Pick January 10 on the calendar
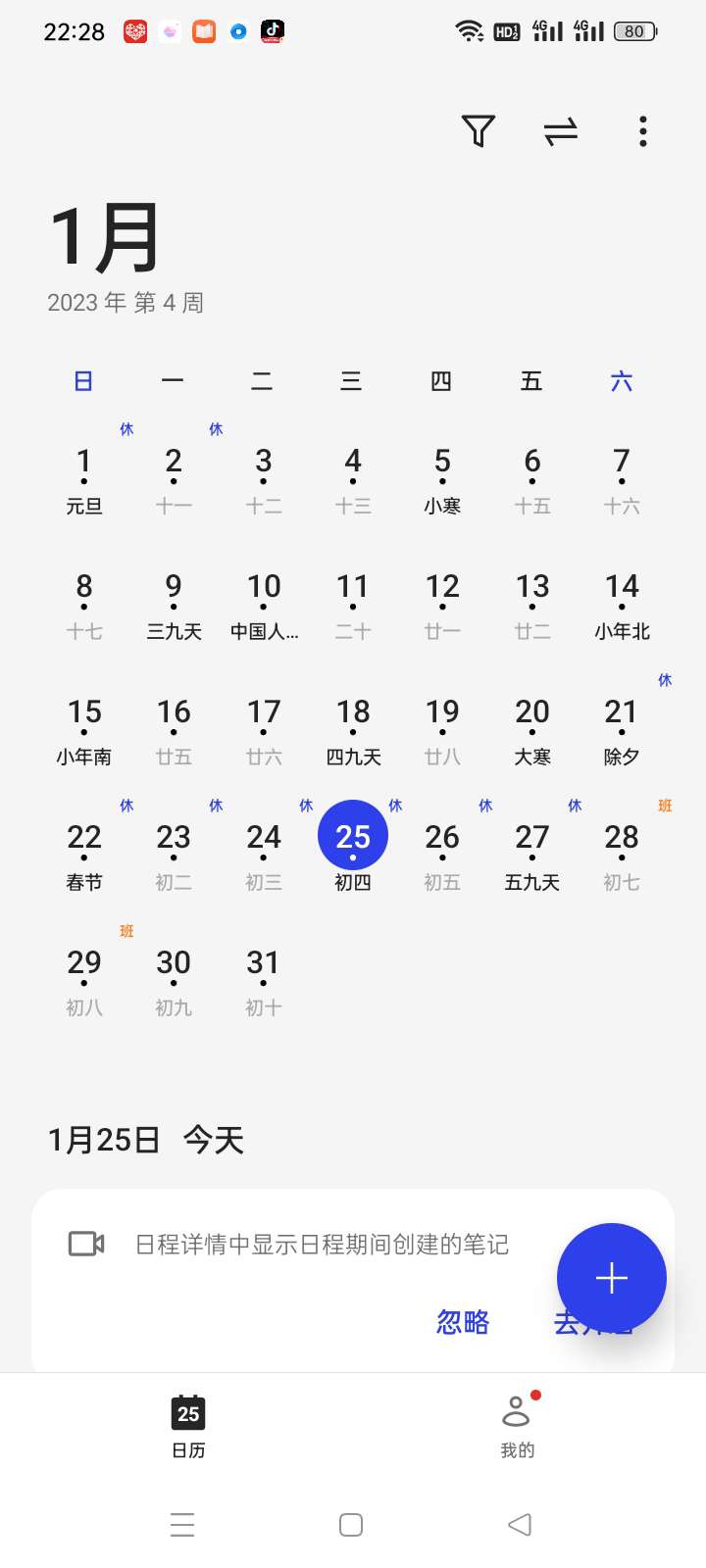706x1568 pixels. coord(264,604)
